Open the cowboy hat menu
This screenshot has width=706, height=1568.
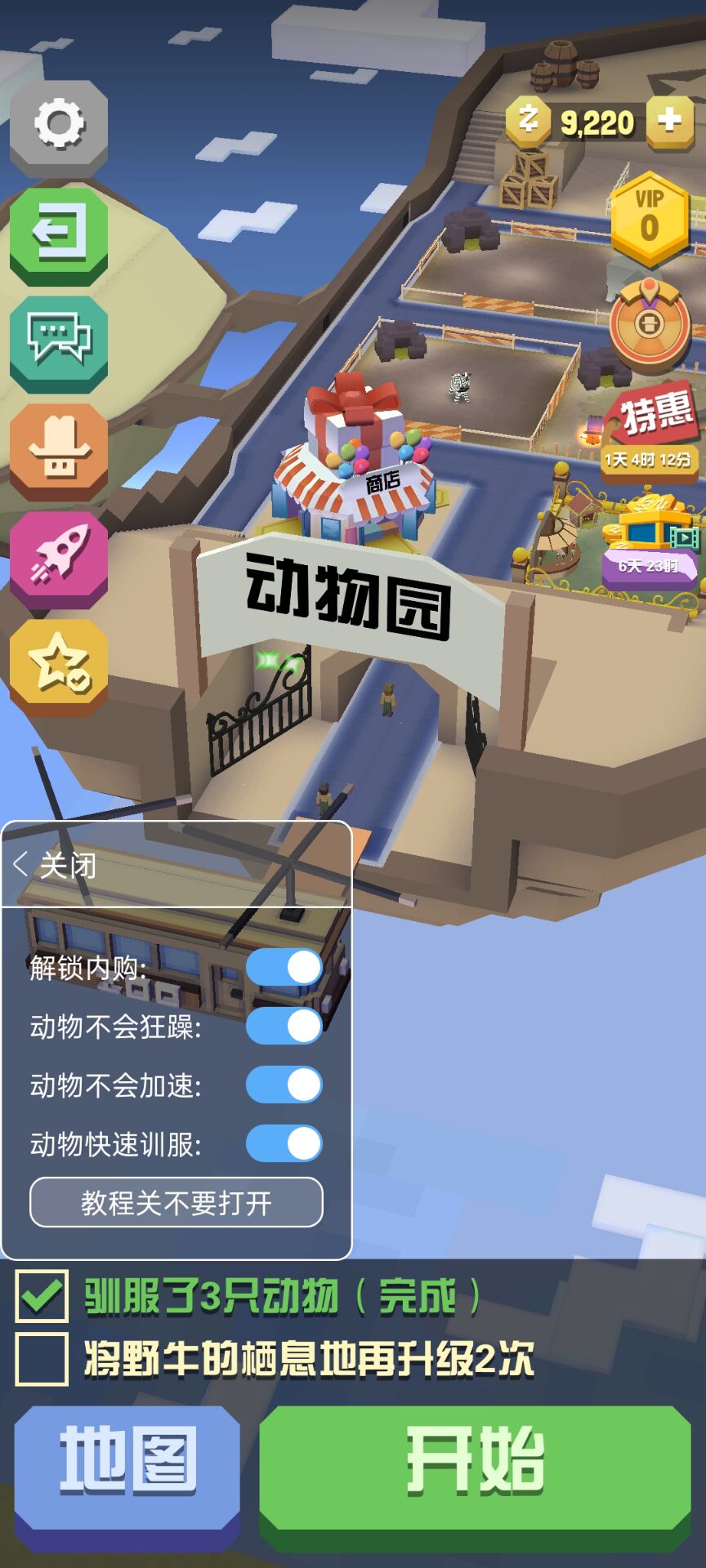point(59,448)
